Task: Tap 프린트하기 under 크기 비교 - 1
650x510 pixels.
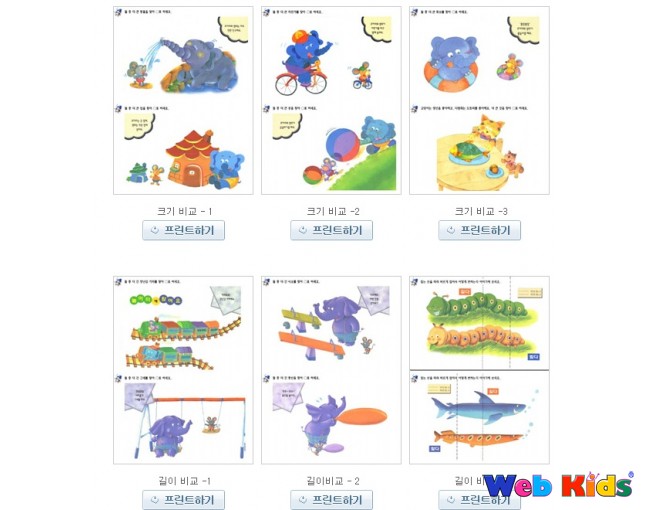Action: [183, 231]
